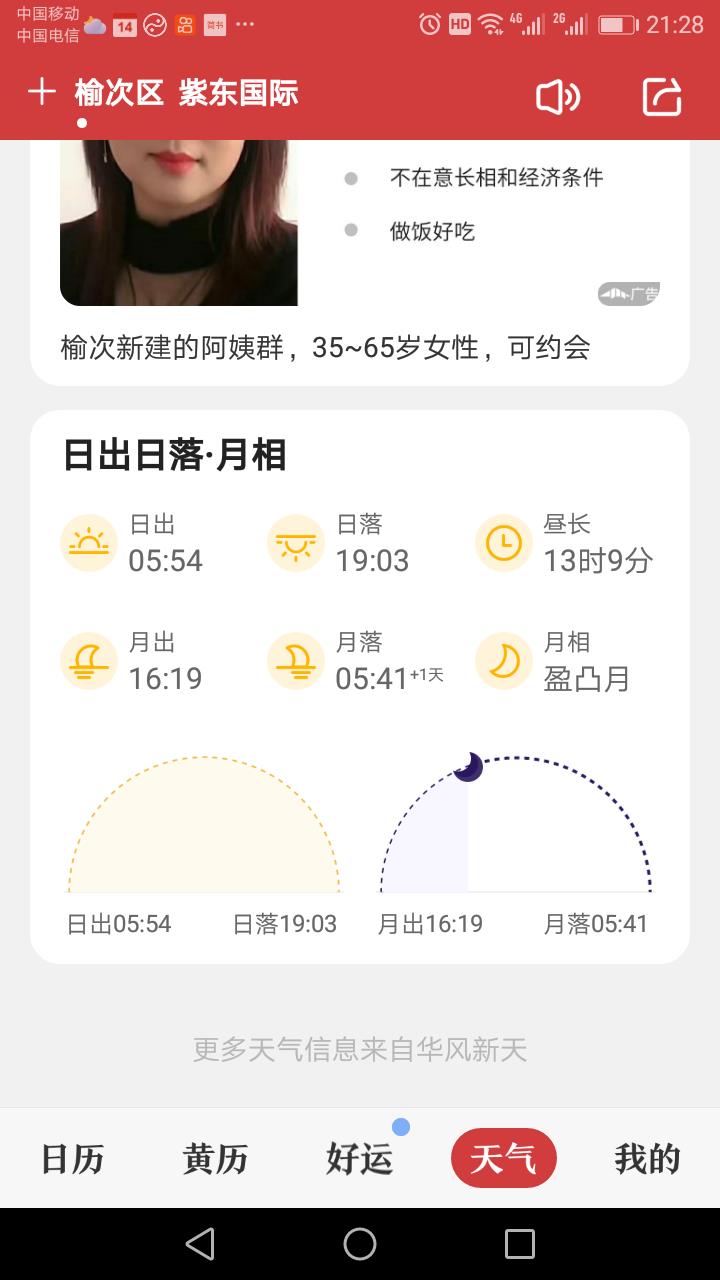The image size is (720, 1280).
Task: Open the 好运 tab
Action: point(359,1159)
